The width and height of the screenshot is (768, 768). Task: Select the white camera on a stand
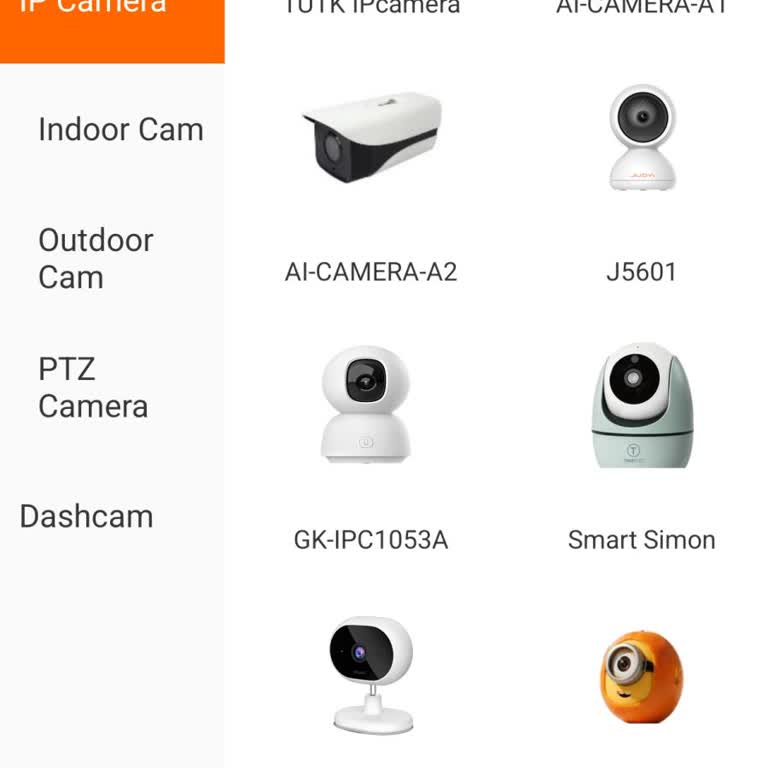(370, 674)
